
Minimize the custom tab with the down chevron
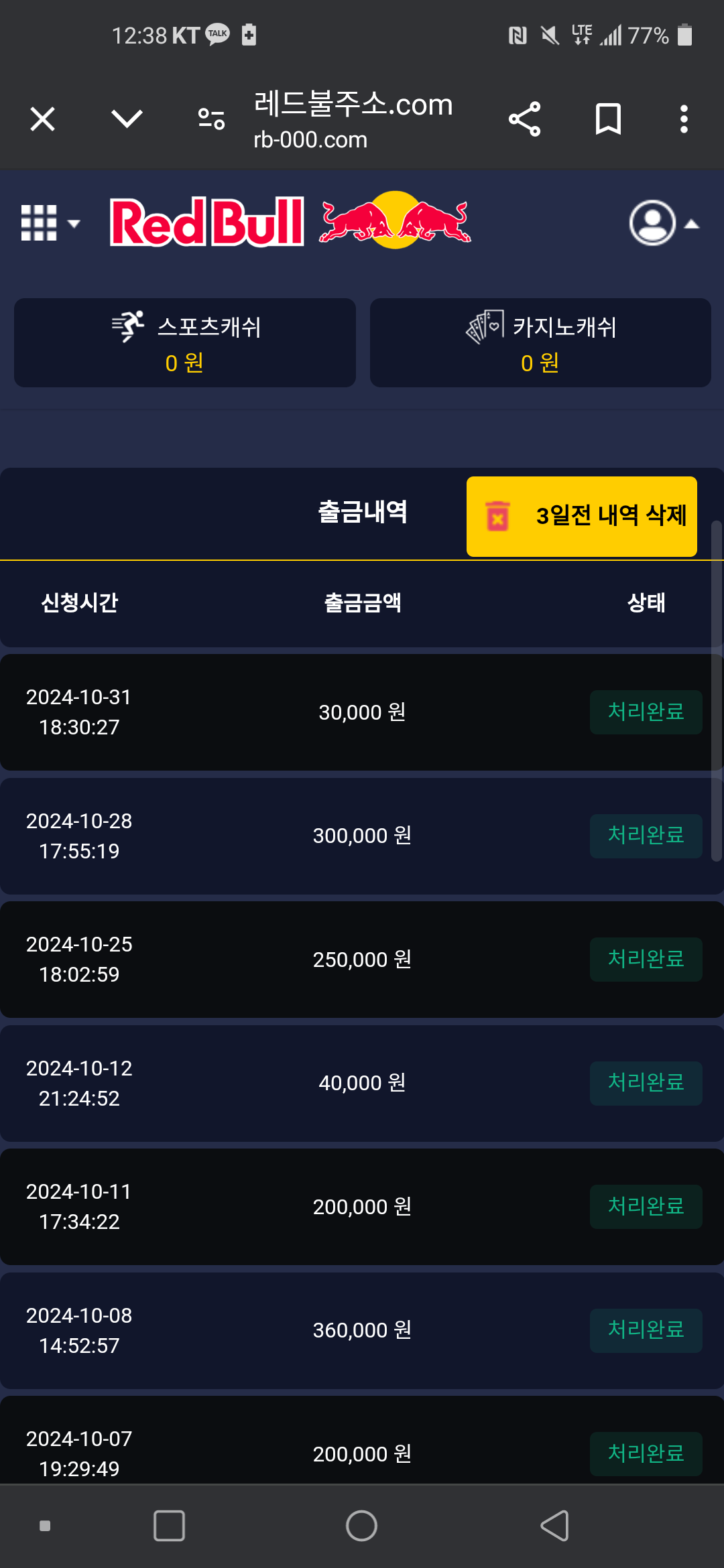[x=127, y=119]
